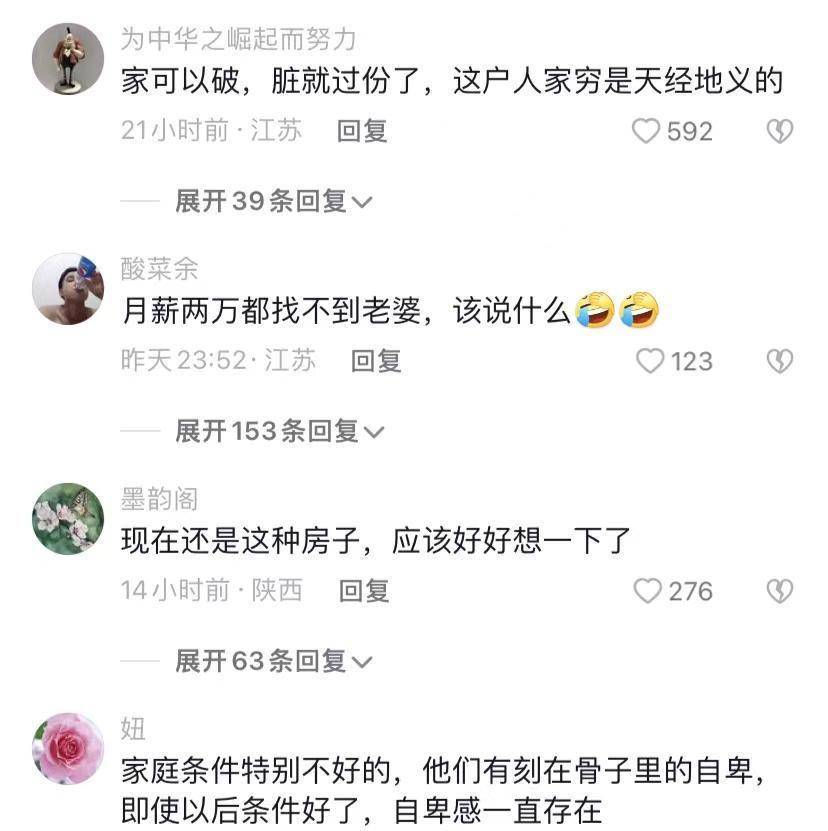Reply to 墨韵阁's comment
Screen dimensions: 828x831
pyautogui.click(x=363, y=591)
